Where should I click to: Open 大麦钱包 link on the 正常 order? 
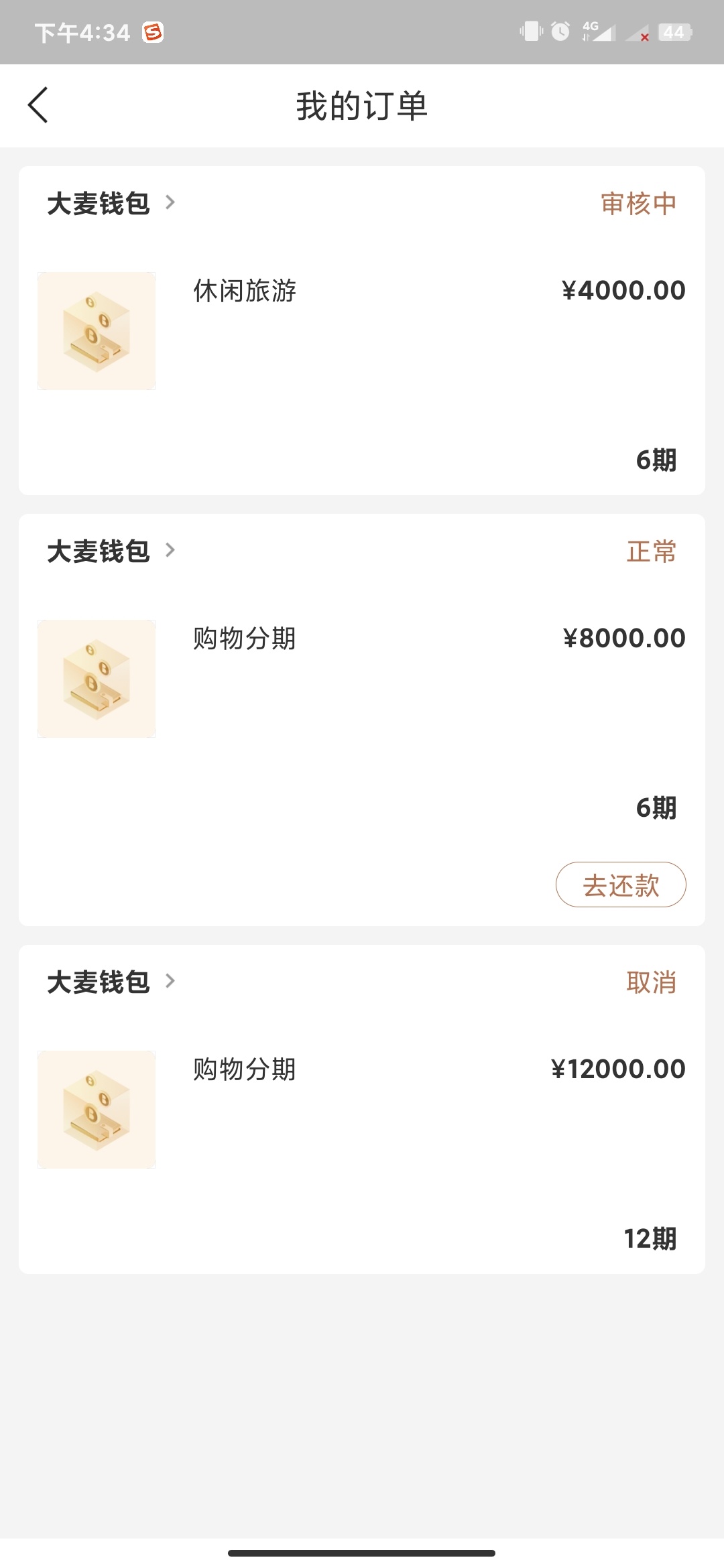coord(111,551)
